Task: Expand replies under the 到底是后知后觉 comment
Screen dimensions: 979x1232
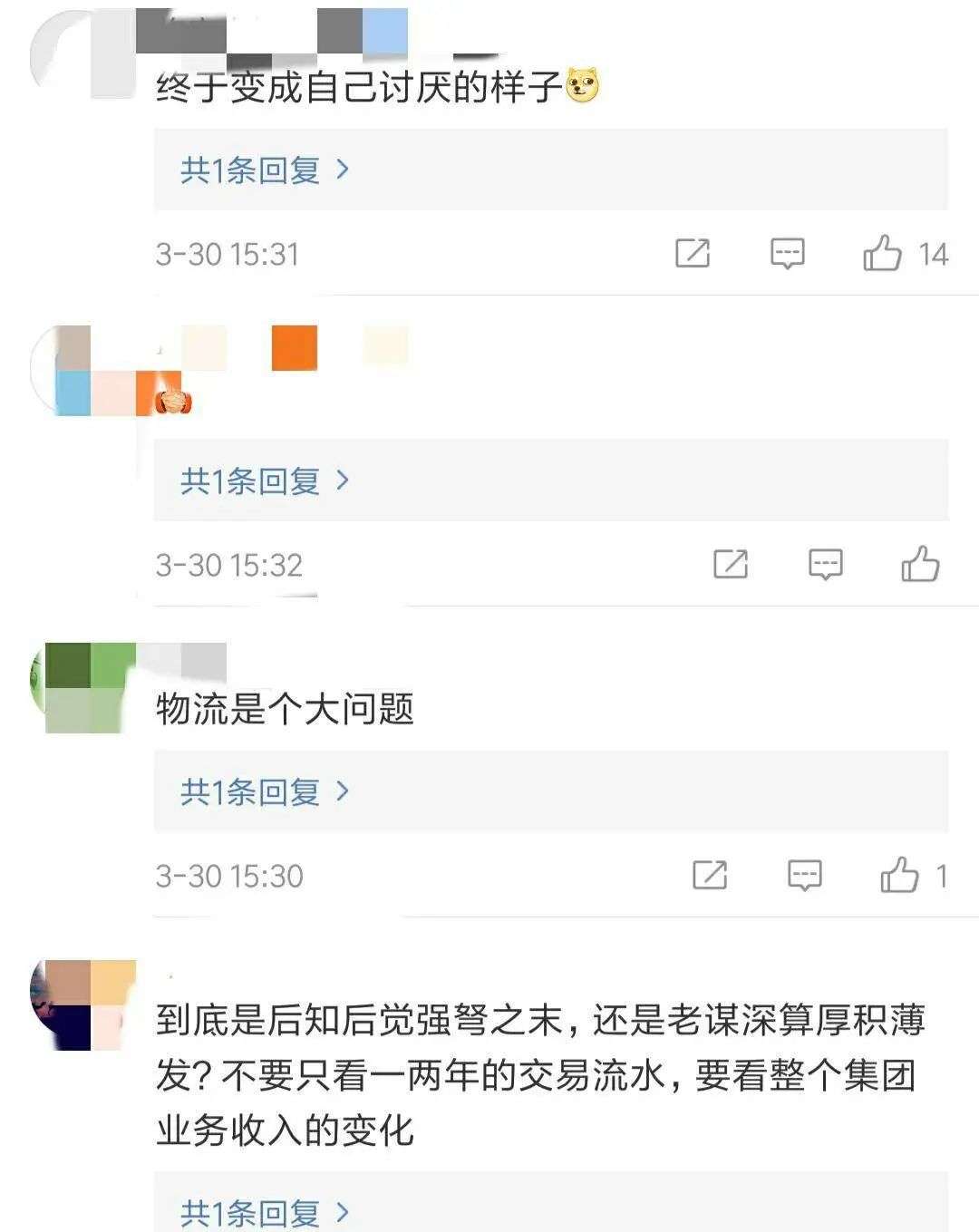Action: [265, 1212]
